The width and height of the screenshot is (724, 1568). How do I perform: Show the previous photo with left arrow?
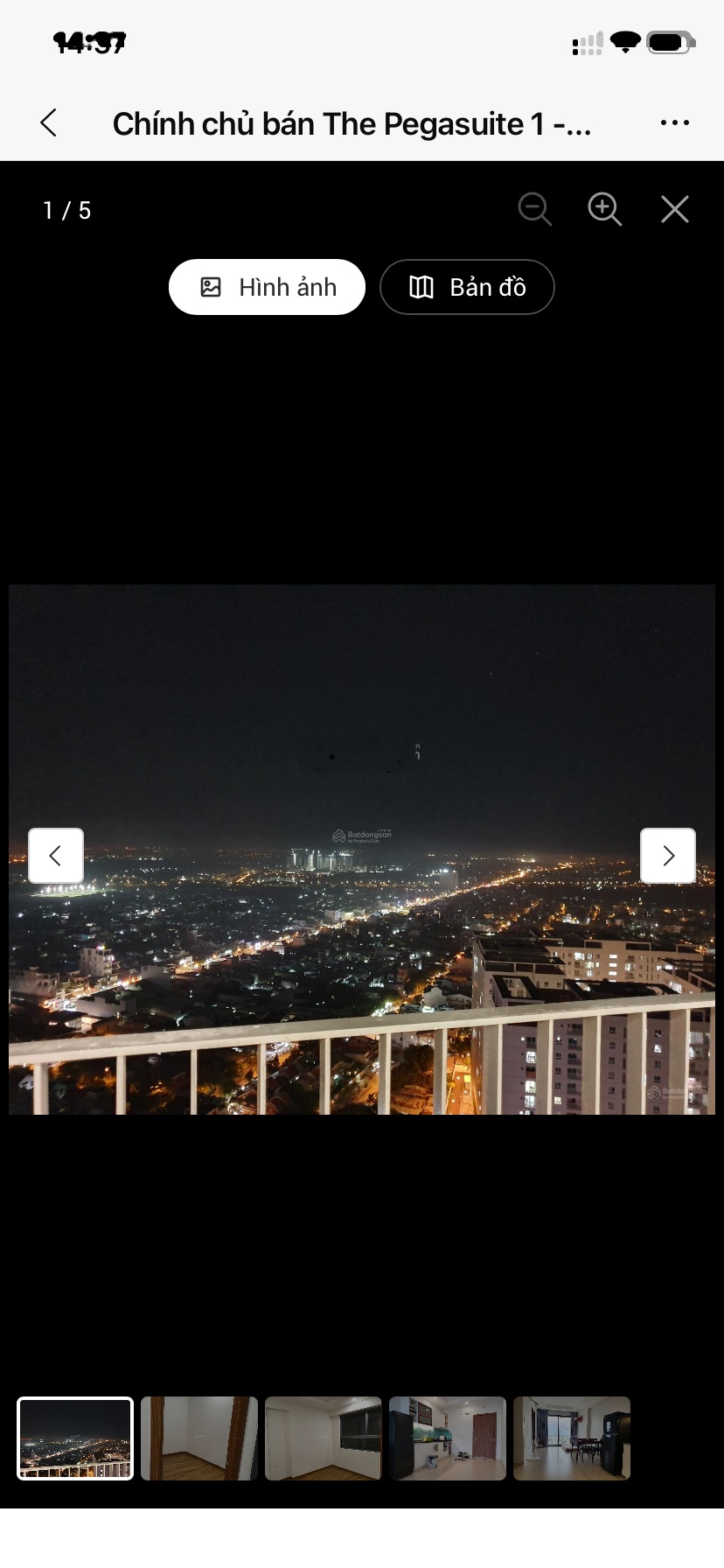pos(56,856)
